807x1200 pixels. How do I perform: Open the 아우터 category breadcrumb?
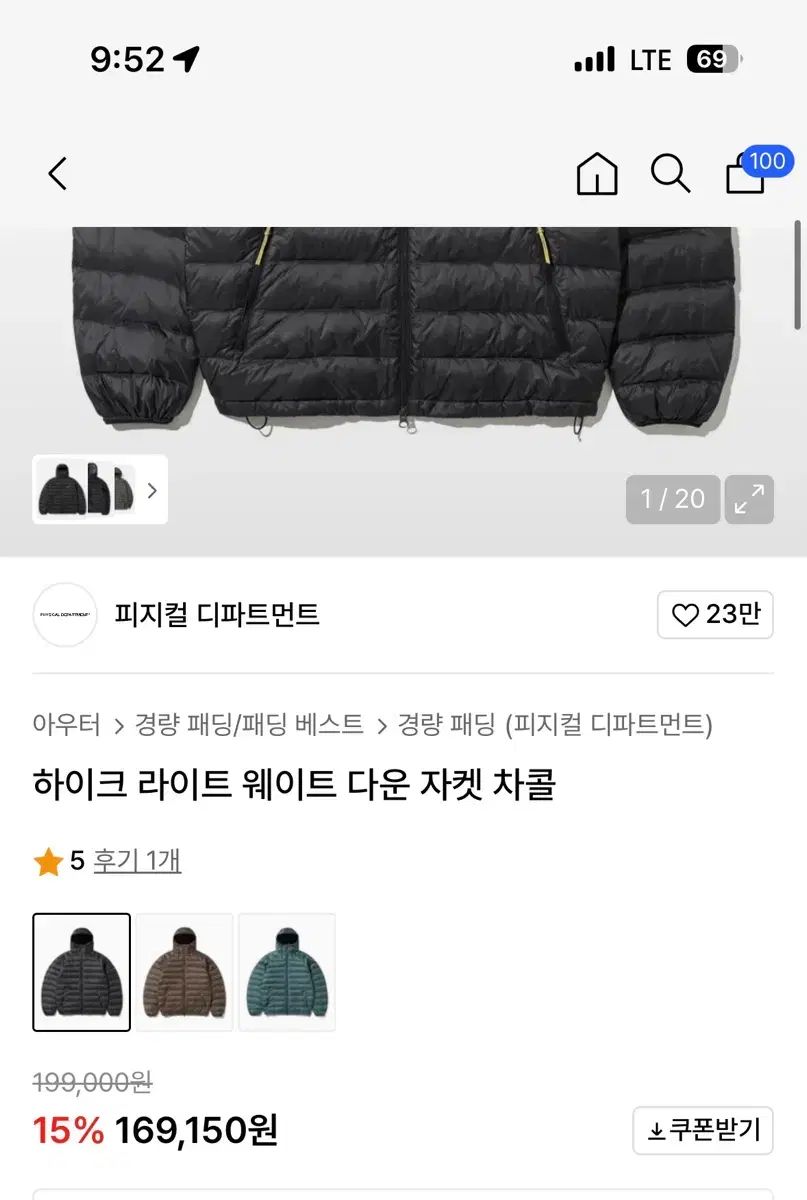(67, 725)
